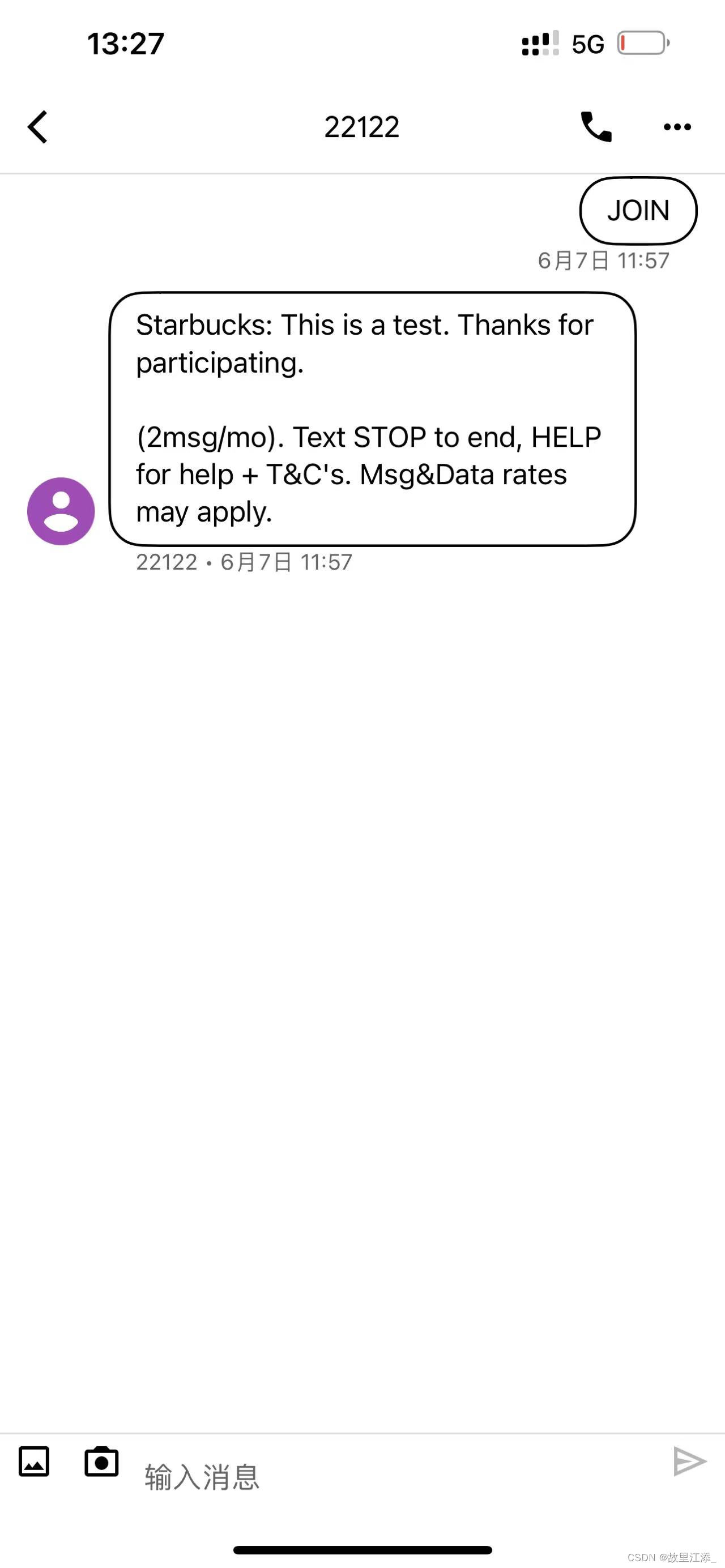
Task: Open the camera to take a photo
Action: click(101, 1462)
